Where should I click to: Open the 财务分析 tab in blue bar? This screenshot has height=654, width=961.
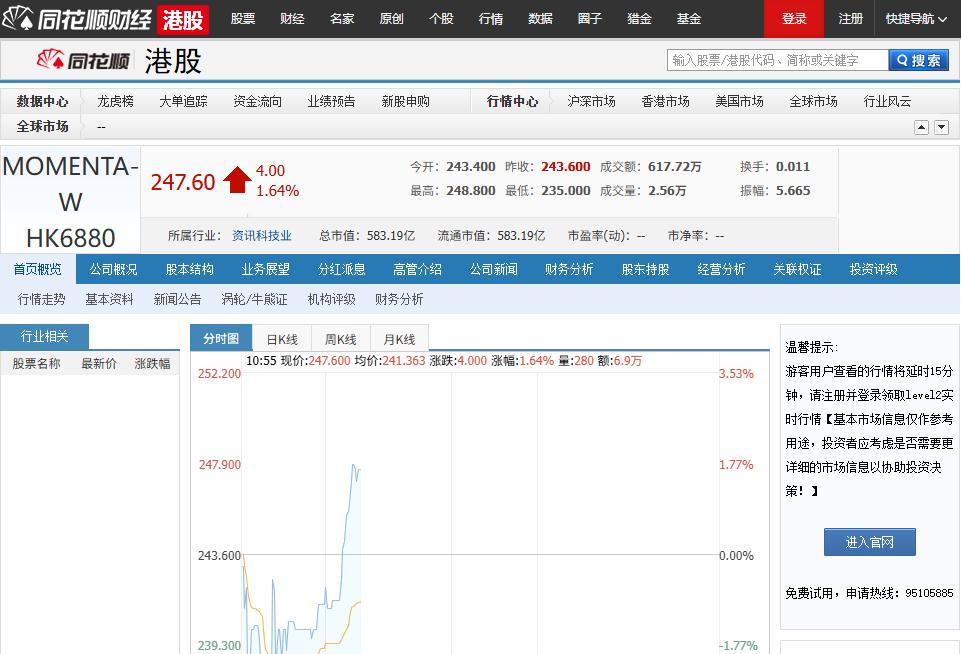569,269
